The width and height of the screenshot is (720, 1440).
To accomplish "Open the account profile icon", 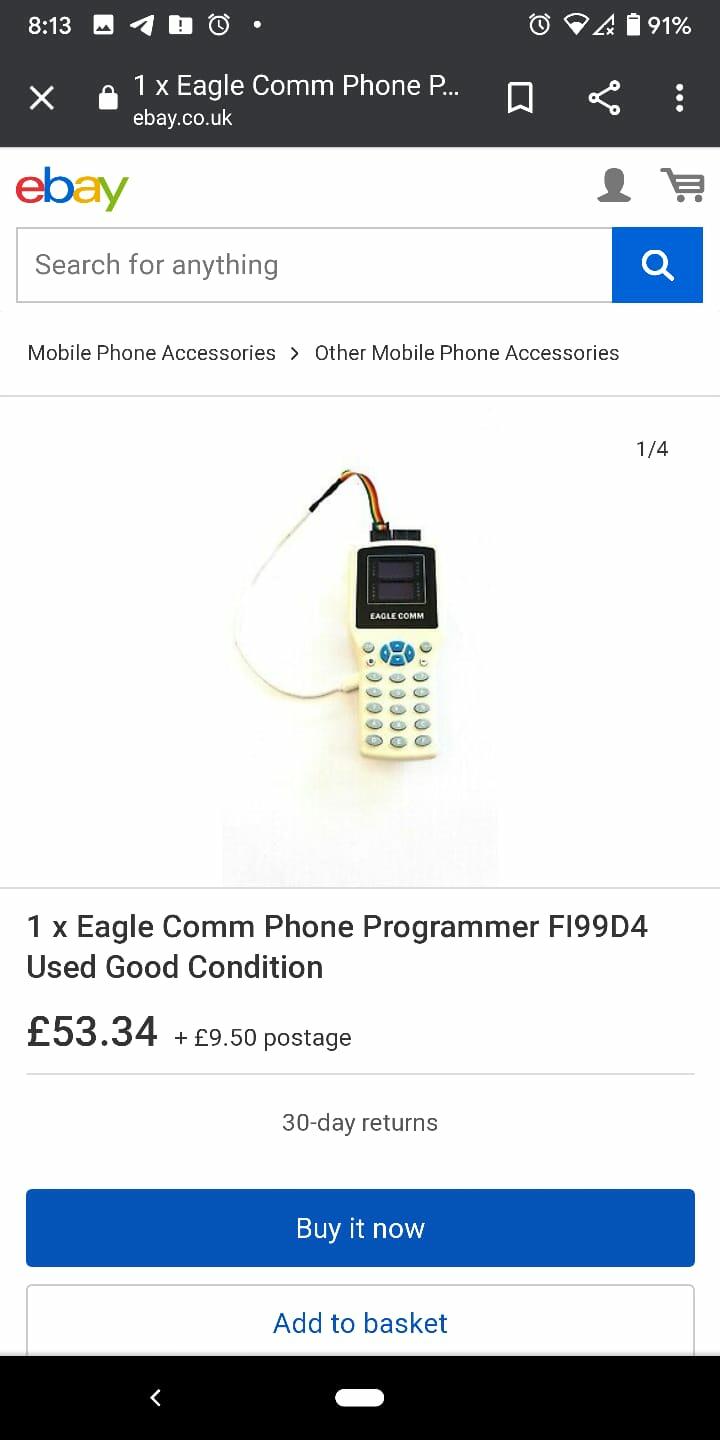I will click(x=614, y=185).
